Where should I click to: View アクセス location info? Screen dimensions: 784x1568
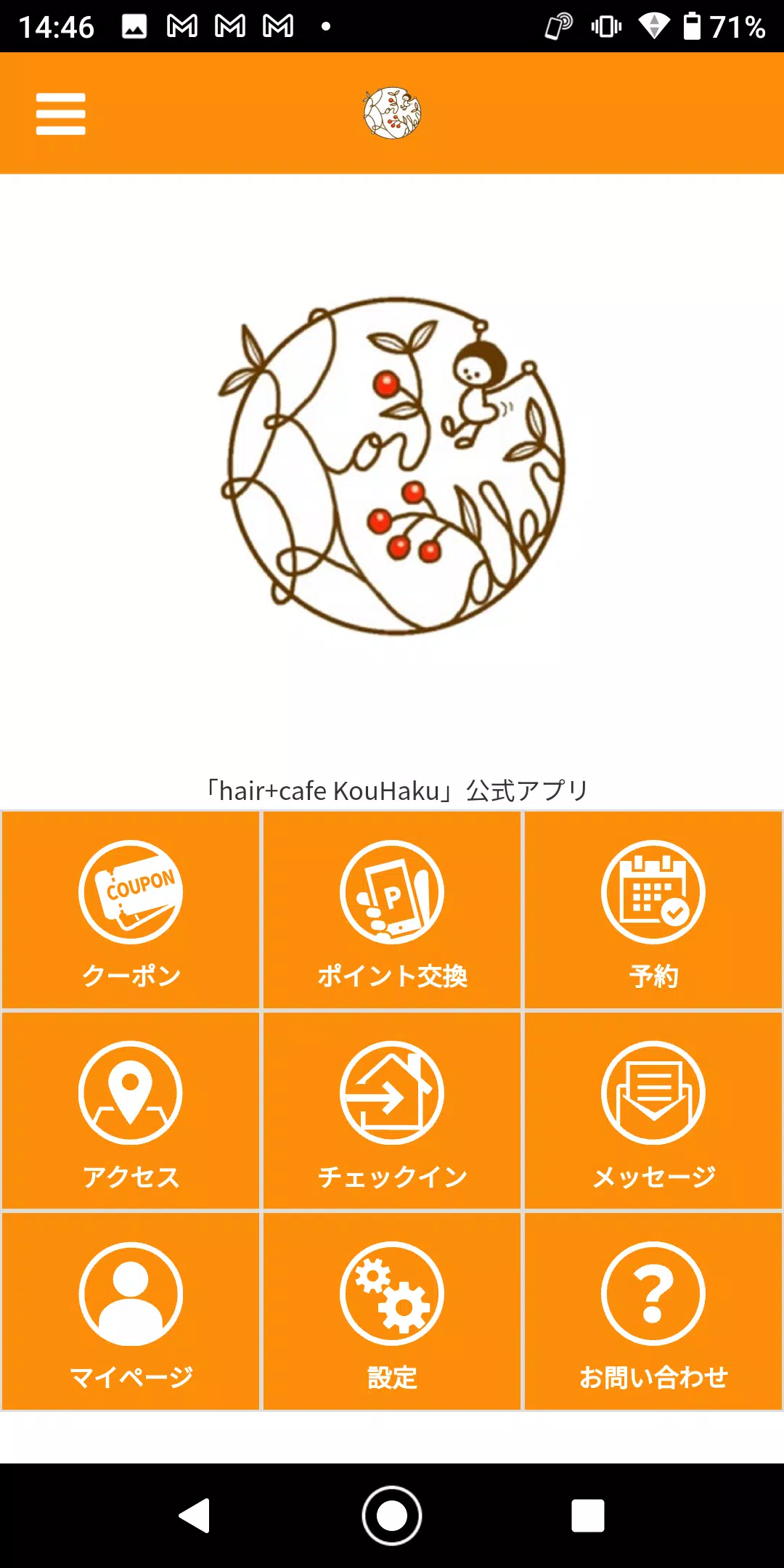pyautogui.click(x=131, y=1111)
